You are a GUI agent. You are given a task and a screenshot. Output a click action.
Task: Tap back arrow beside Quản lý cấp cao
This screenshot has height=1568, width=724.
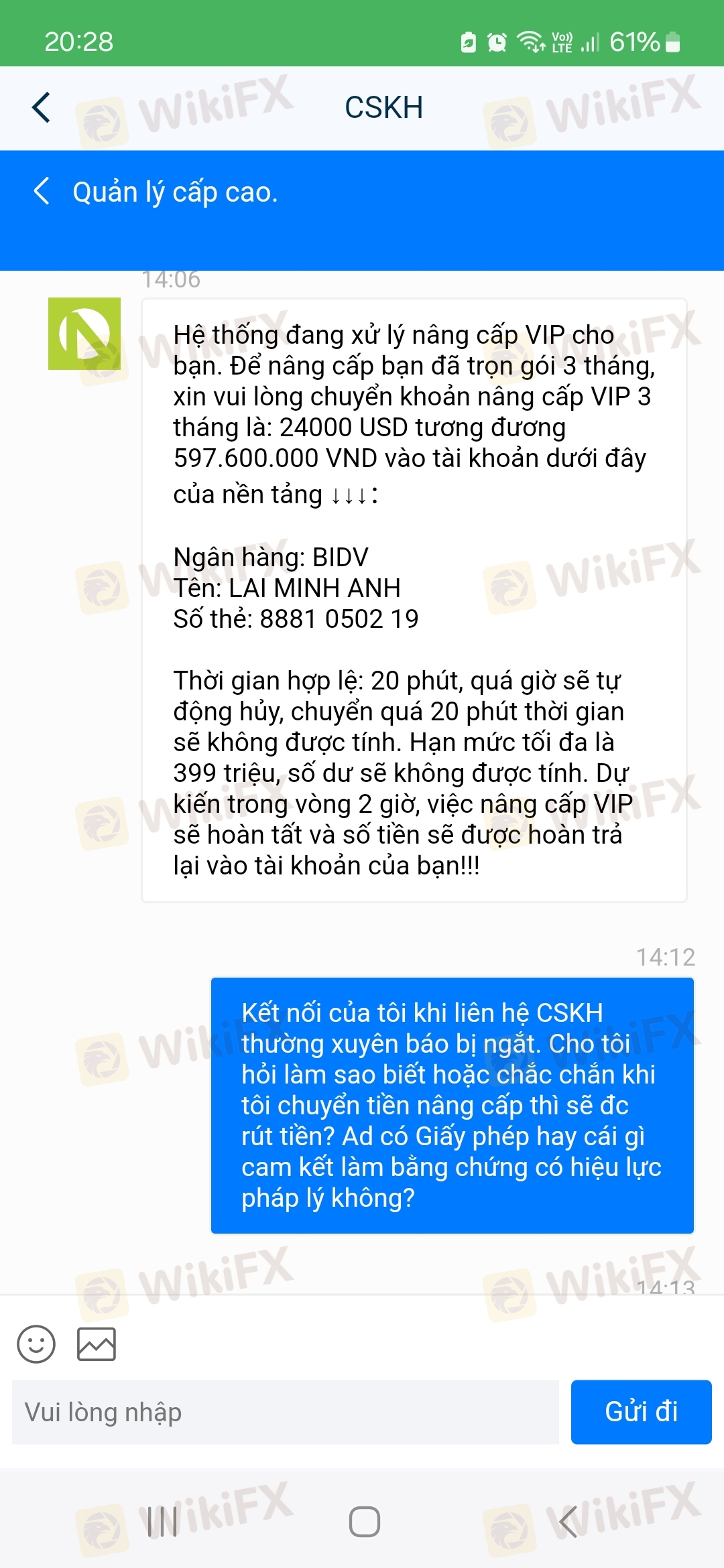tap(42, 192)
